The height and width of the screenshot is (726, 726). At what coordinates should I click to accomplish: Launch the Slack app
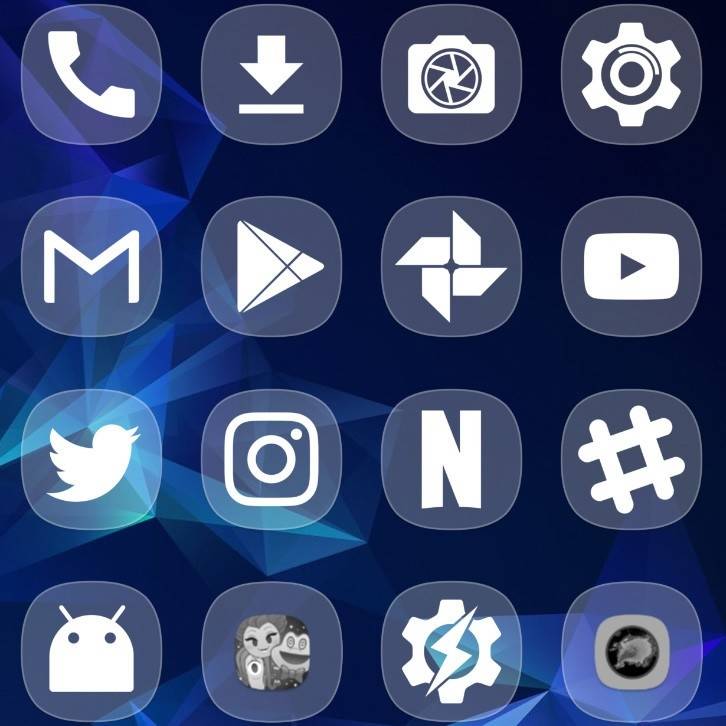631,458
